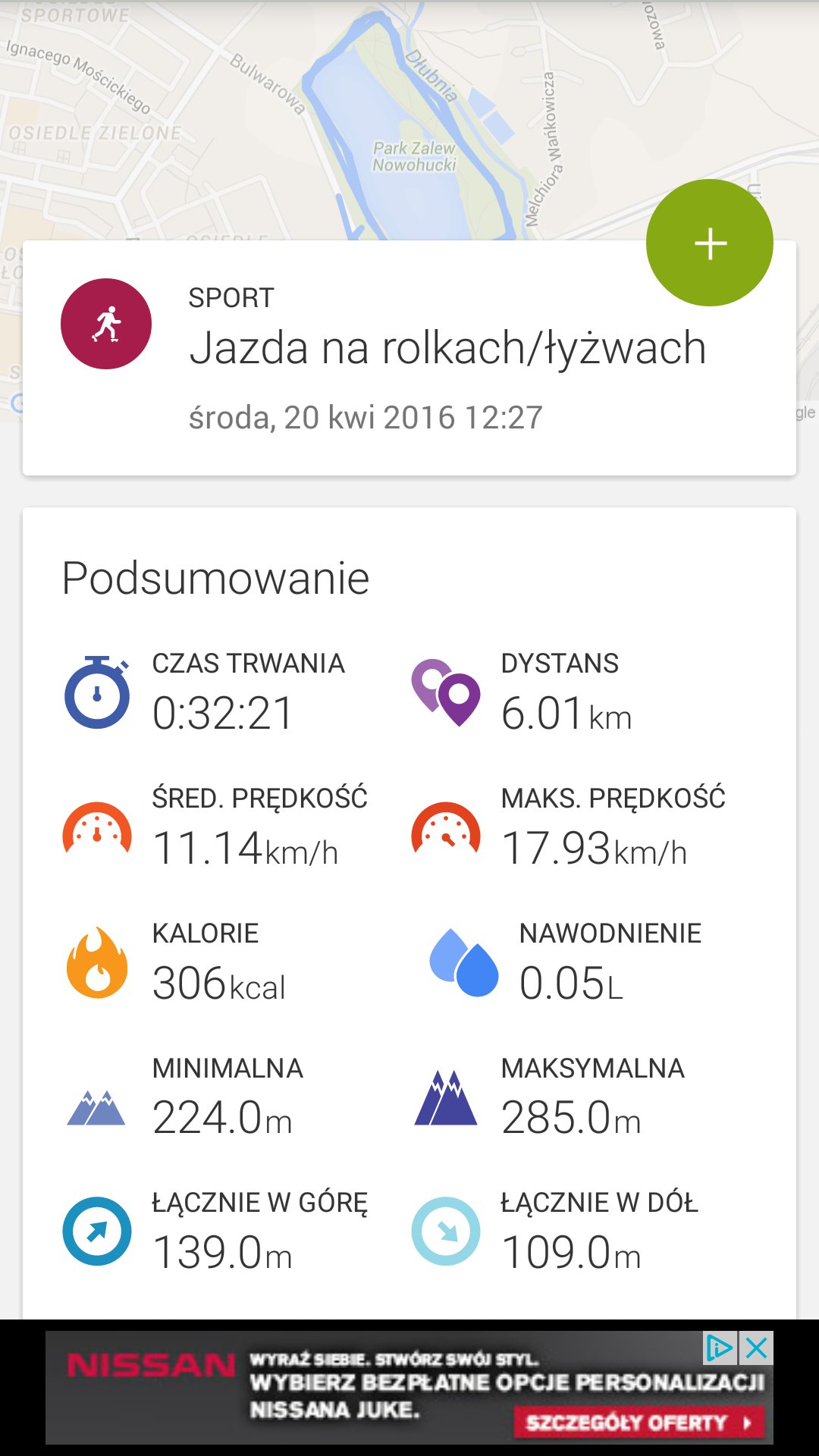Select the rollerblading sport icon
This screenshot has height=1456, width=819.
[x=106, y=323]
